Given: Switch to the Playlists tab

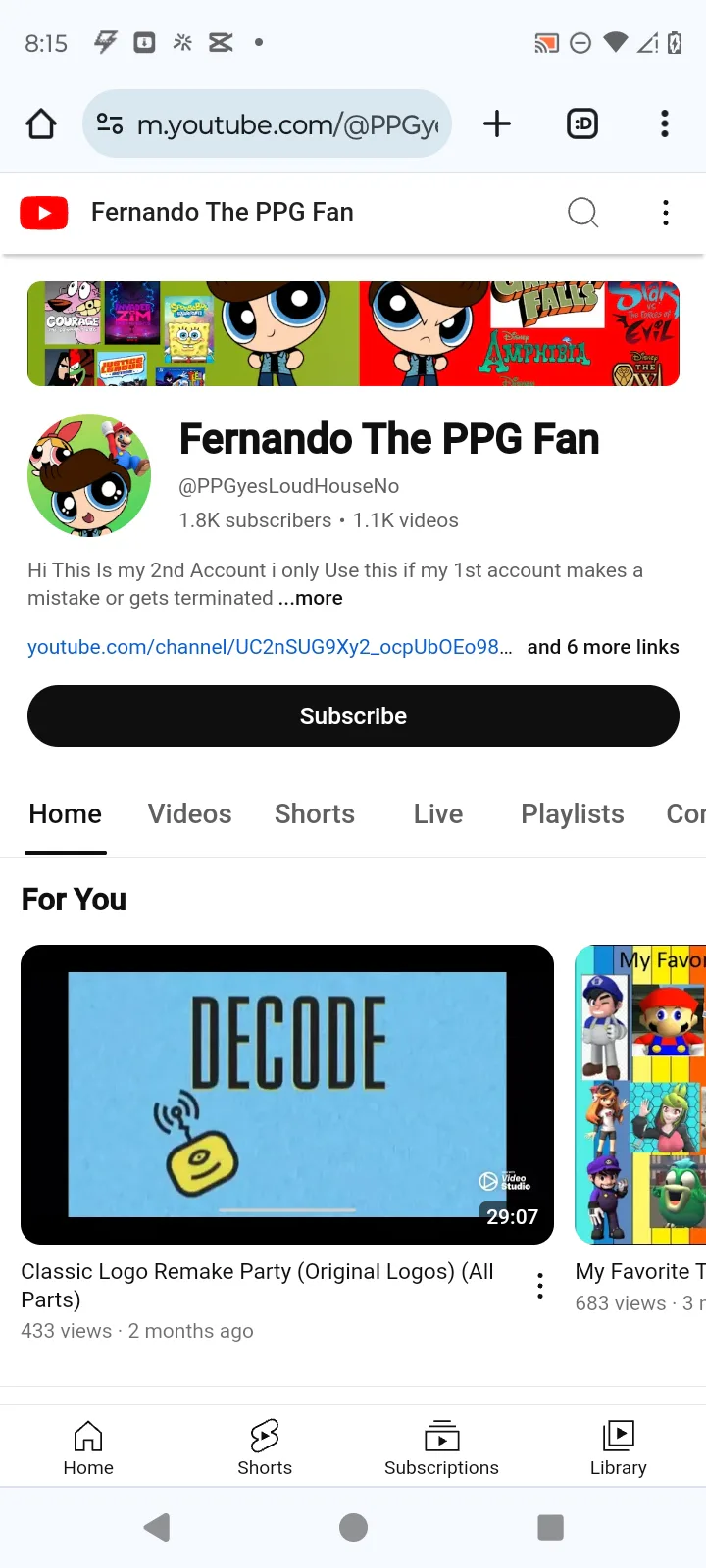Looking at the screenshot, I should coord(572,814).
